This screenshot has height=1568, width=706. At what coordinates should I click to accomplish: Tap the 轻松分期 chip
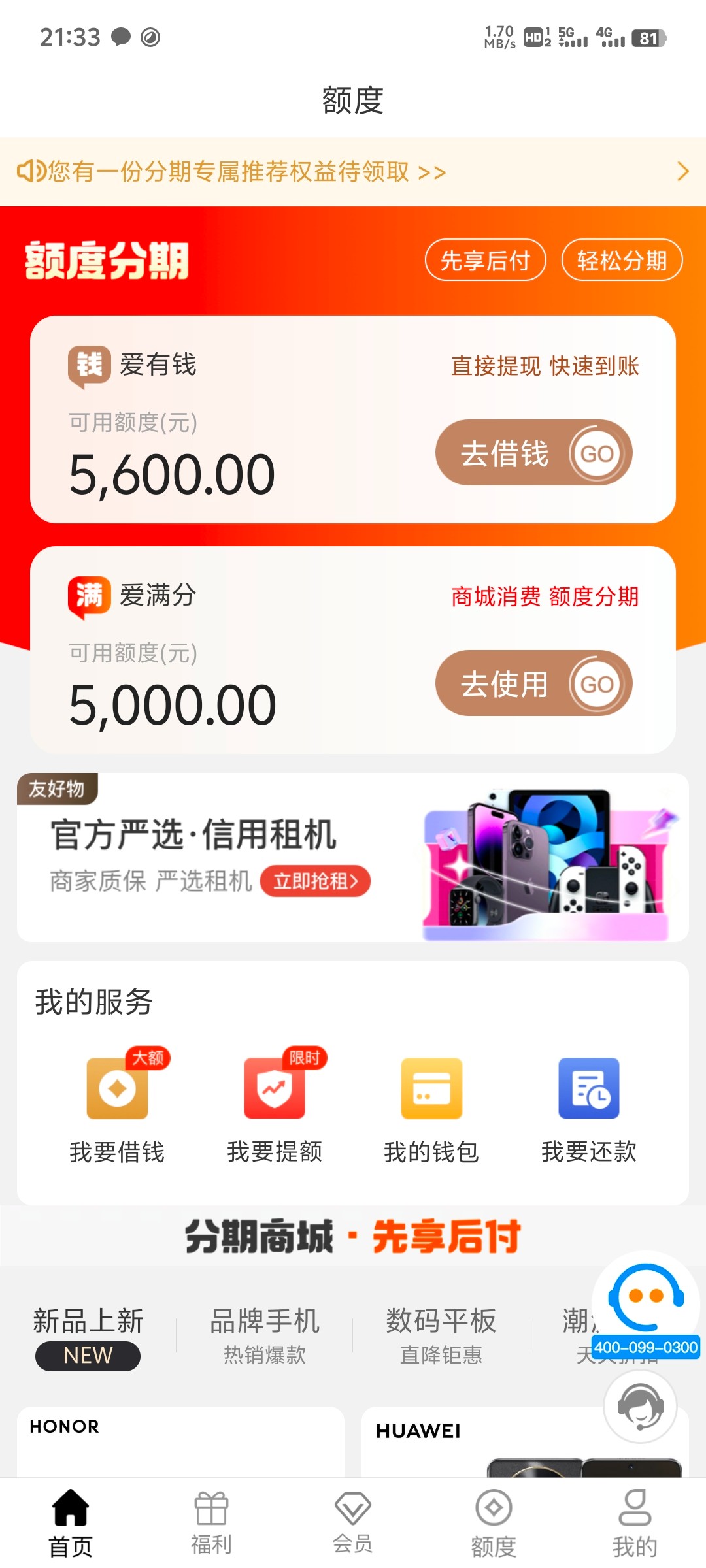click(622, 260)
